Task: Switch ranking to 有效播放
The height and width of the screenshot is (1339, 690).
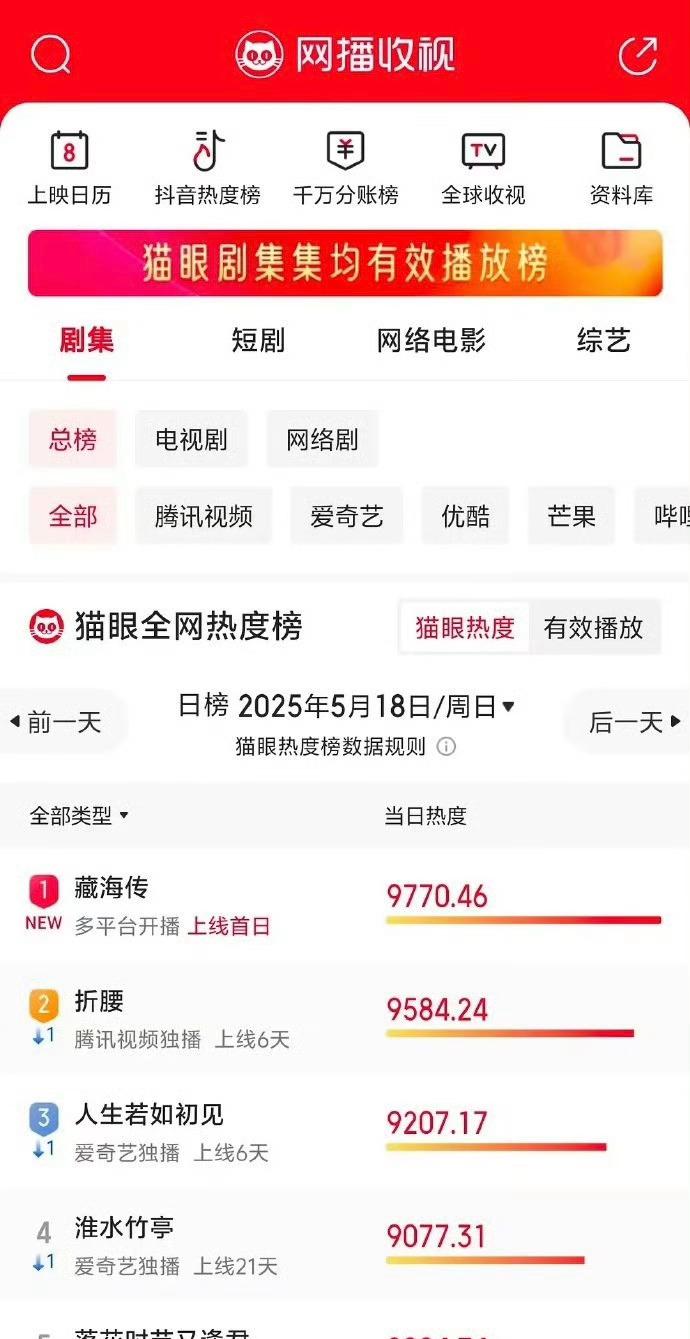Action: 593,628
